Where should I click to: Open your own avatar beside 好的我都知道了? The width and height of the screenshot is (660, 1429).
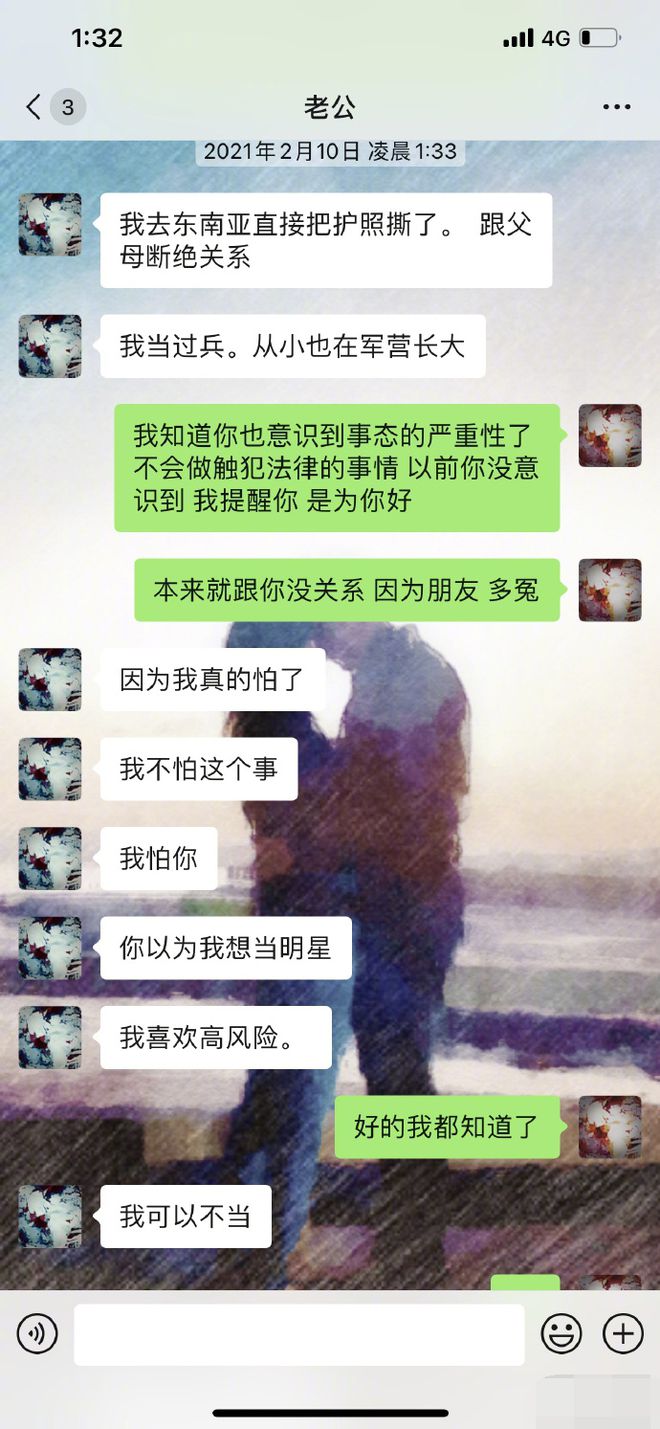[610, 1127]
